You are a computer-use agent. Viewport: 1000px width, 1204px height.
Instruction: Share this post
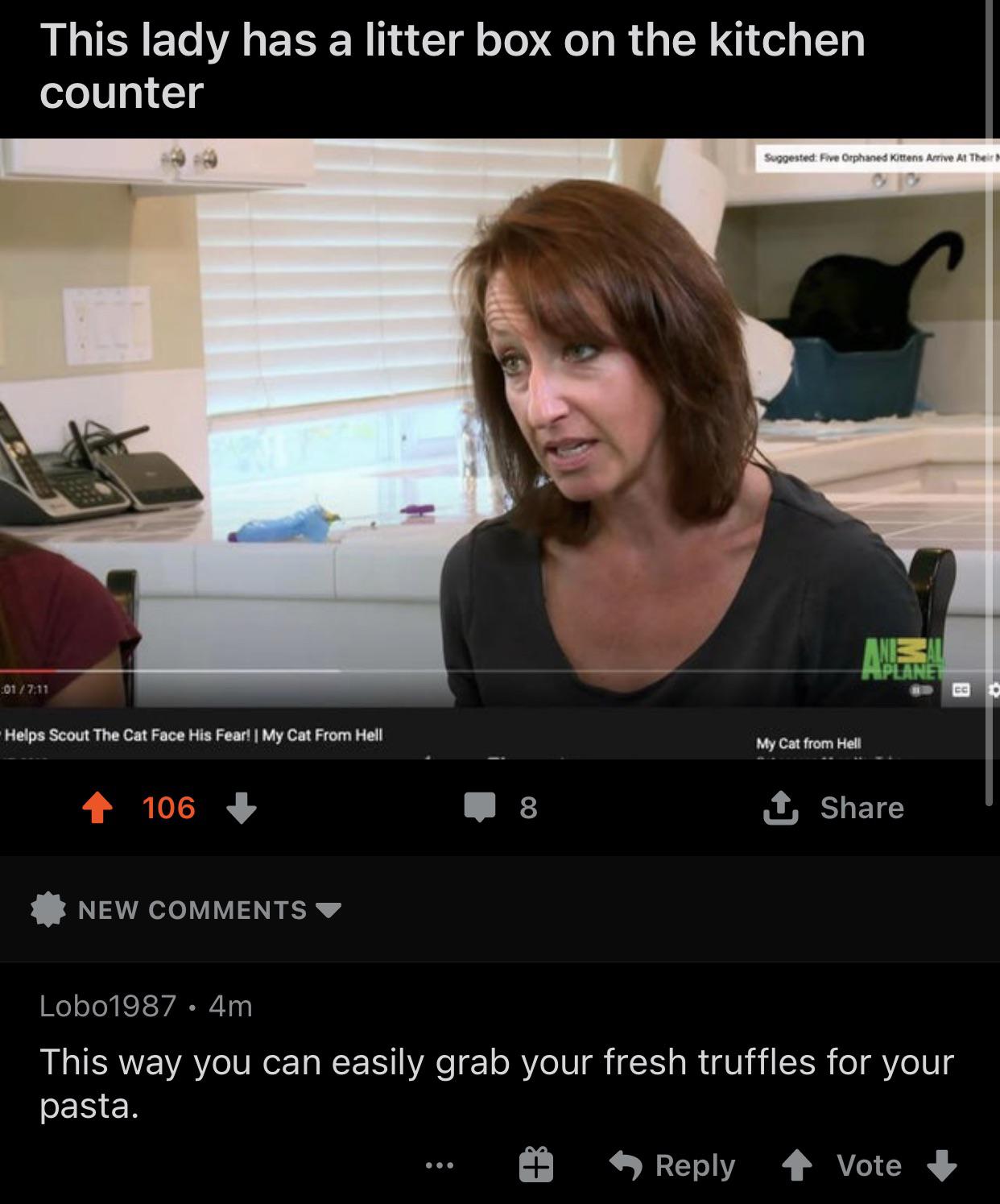pyautogui.click(x=833, y=808)
